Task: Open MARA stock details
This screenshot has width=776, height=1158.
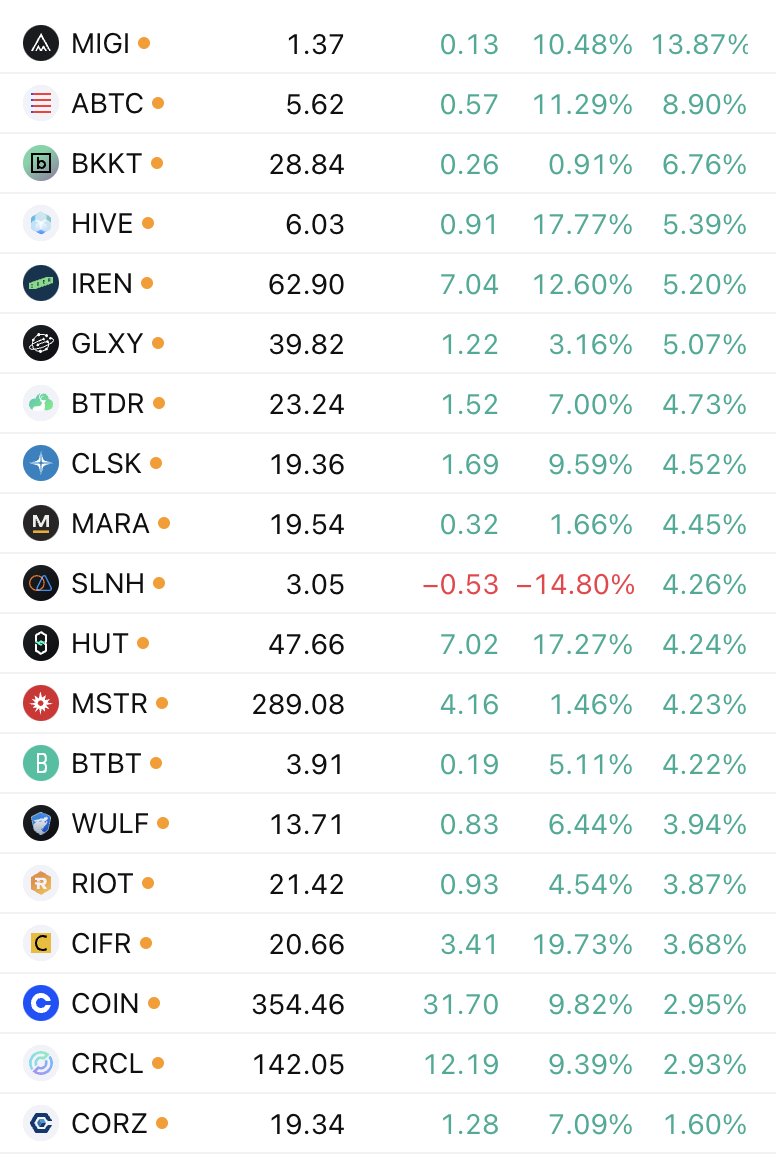Action: (110, 524)
